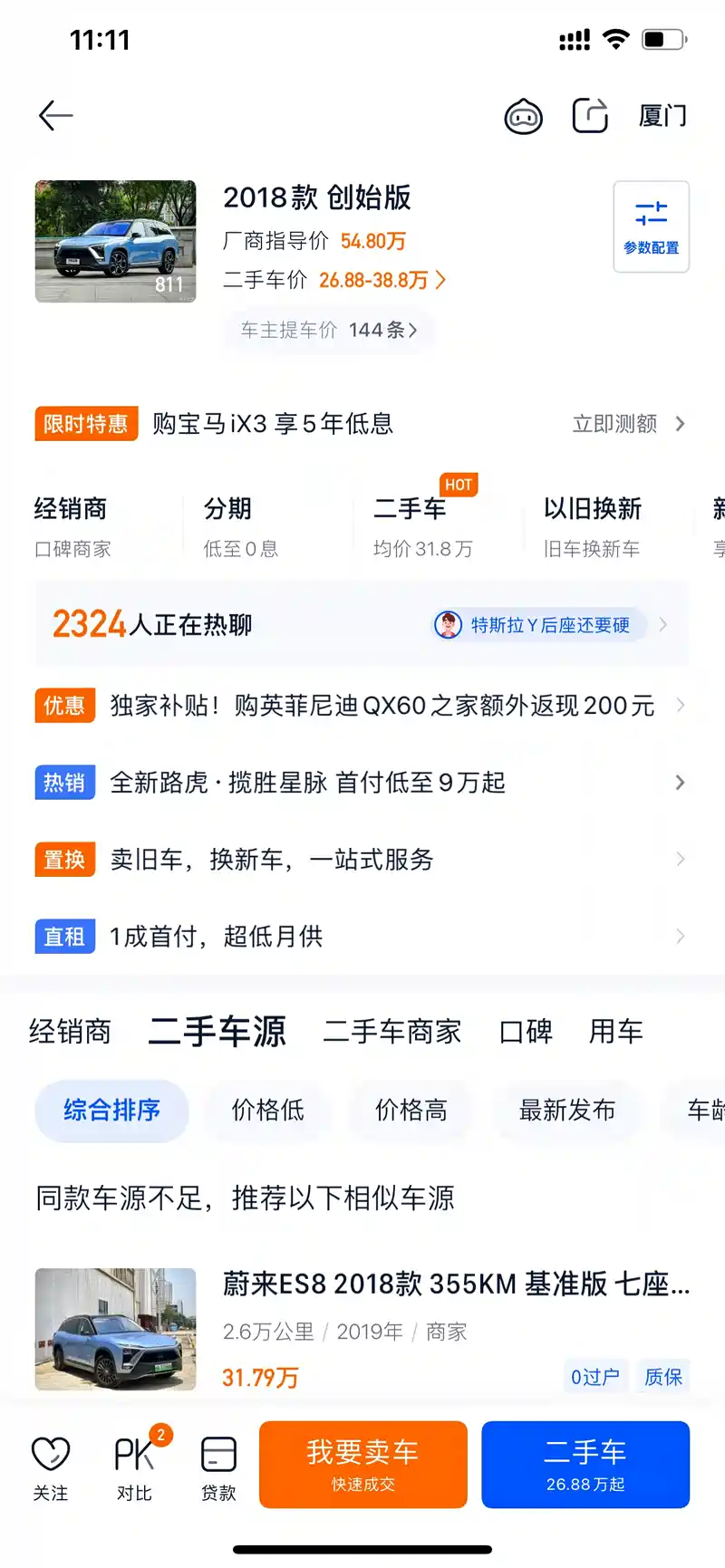Open 参数配置 specifications
Screen dimensions: 725x1568
651,226
